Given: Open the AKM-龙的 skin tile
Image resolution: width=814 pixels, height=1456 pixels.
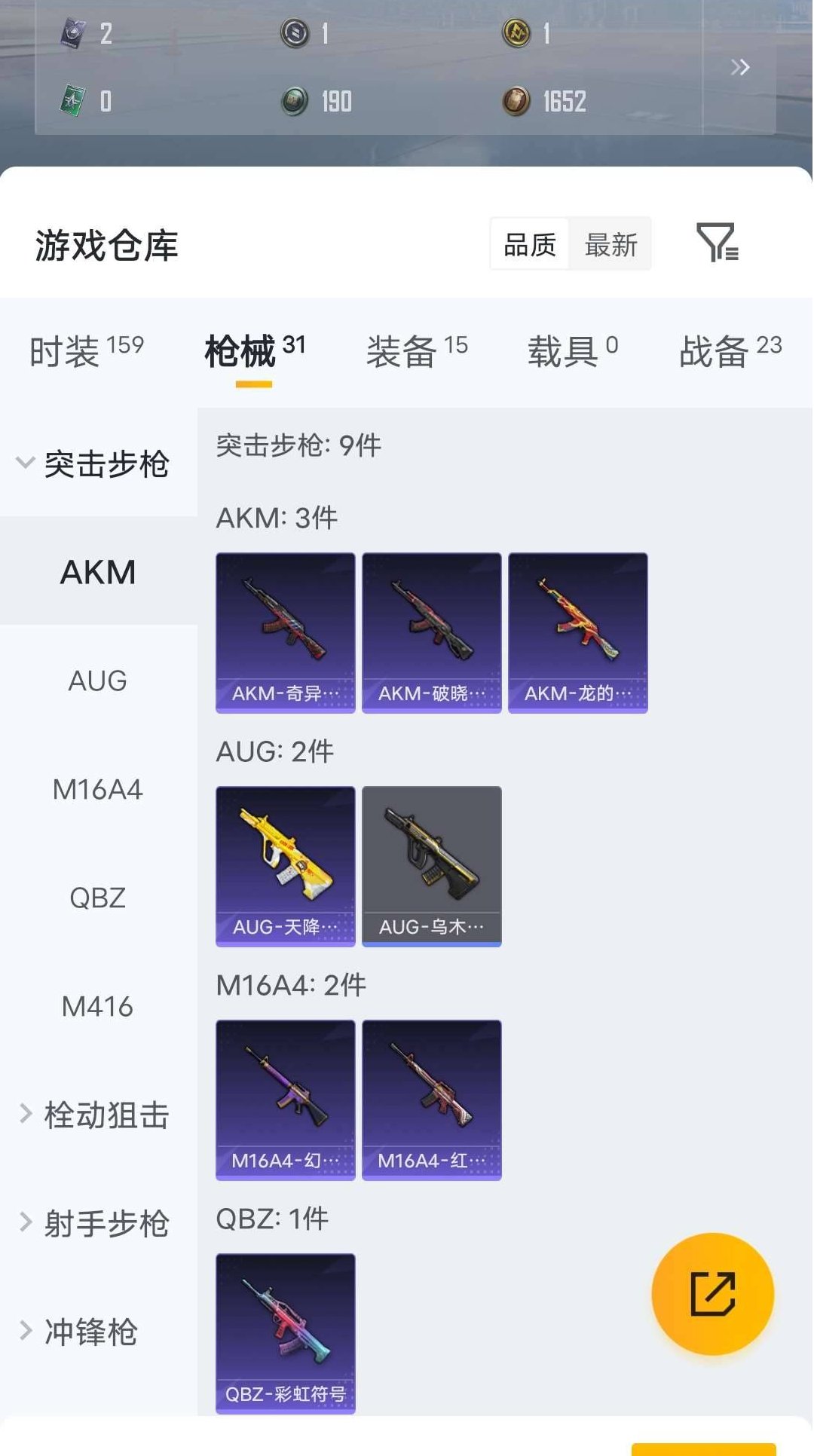Looking at the screenshot, I should click(578, 632).
